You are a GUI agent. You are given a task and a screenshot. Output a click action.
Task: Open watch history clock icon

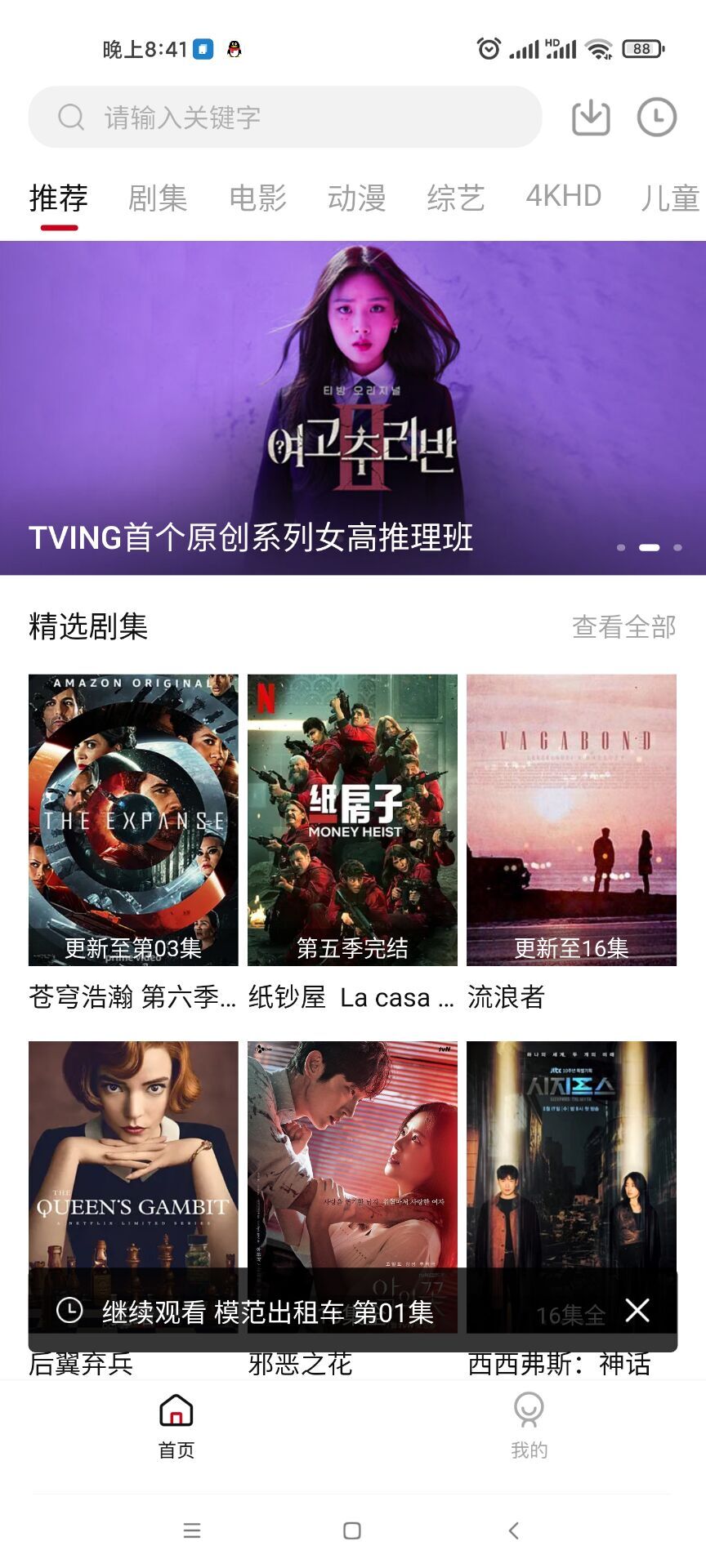point(656,118)
